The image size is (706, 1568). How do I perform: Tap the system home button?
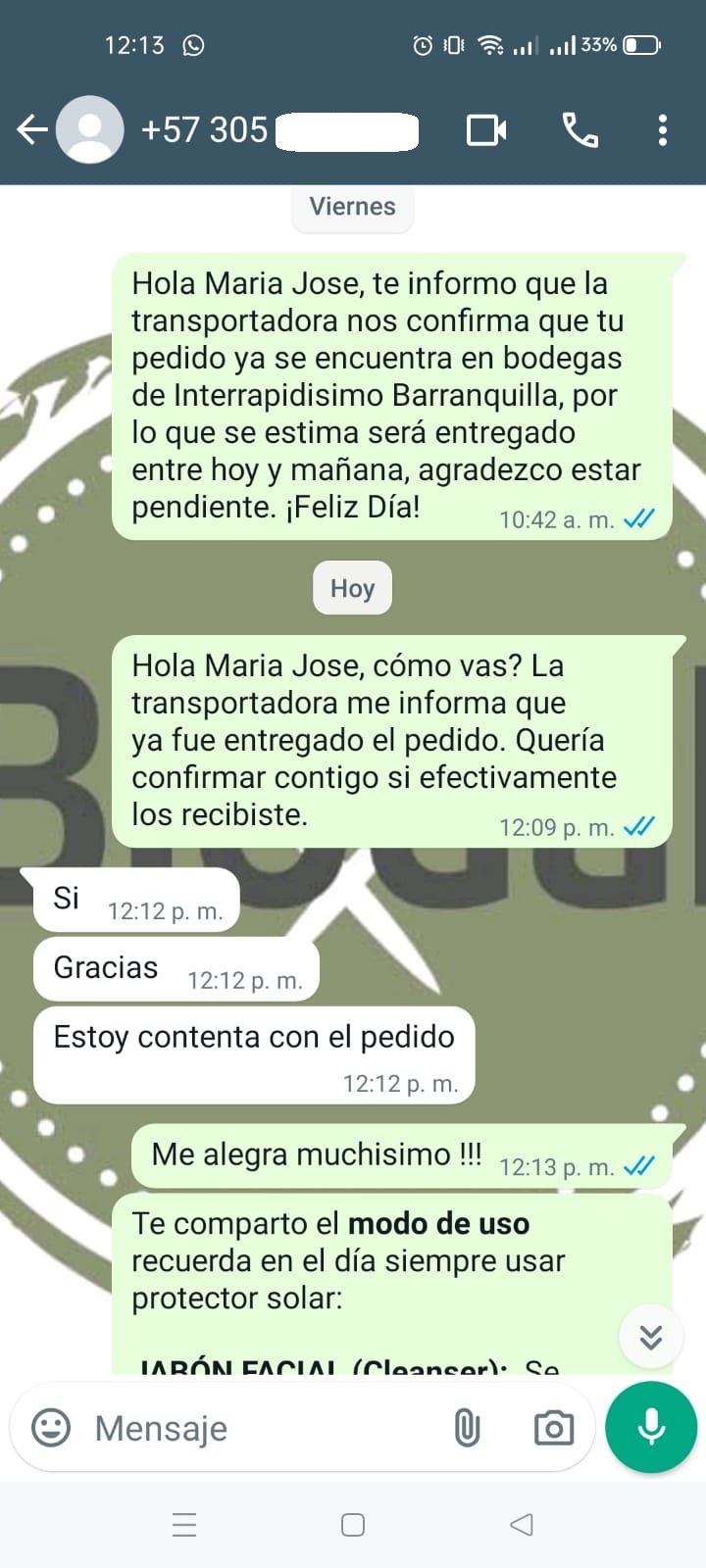(353, 1525)
